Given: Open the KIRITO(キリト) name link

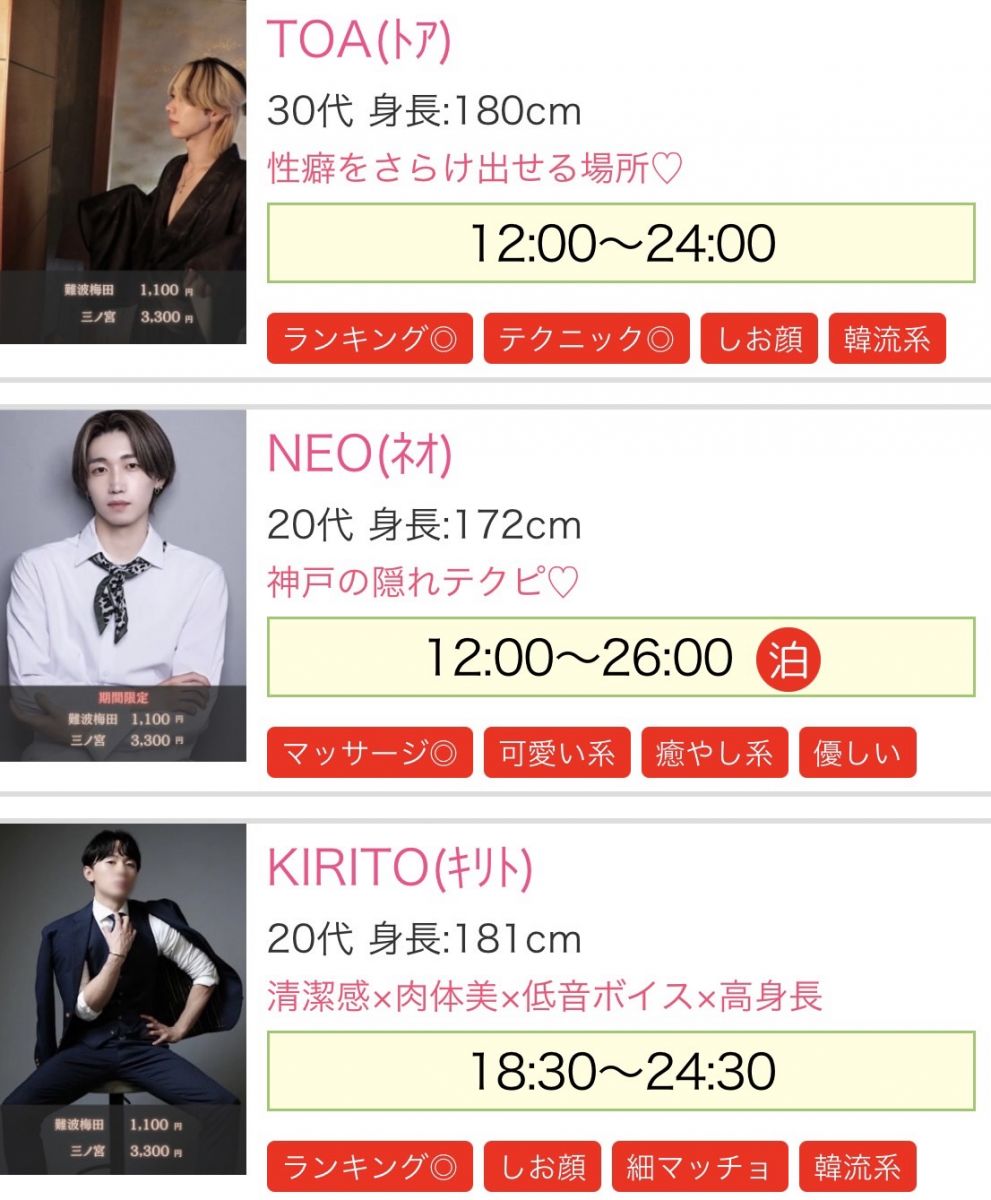Looking at the screenshot, I should click(400, 870).
